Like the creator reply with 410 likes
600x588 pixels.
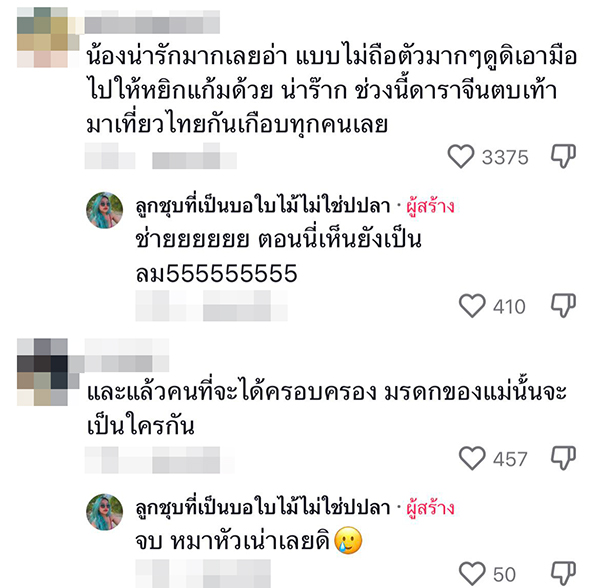point(473,305)
